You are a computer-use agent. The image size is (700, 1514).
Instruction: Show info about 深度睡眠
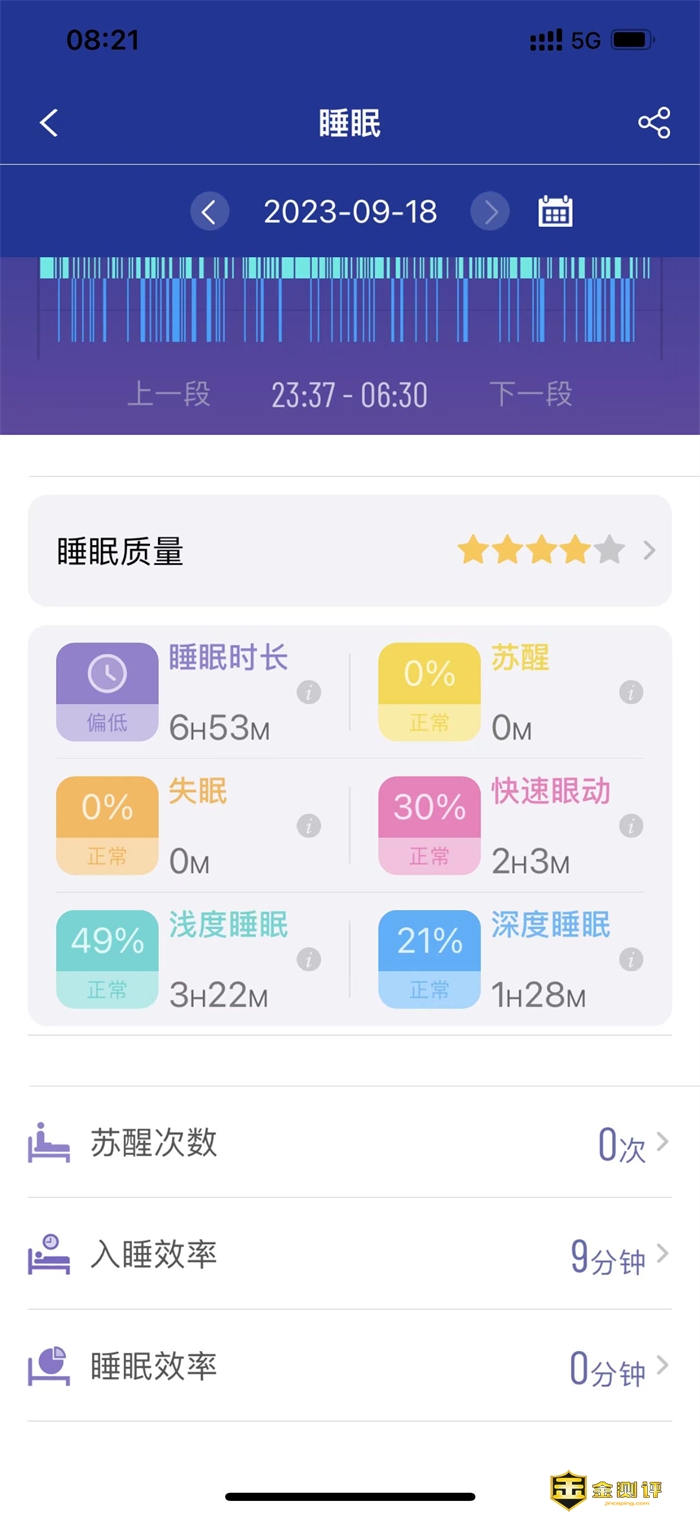(631, 960)
